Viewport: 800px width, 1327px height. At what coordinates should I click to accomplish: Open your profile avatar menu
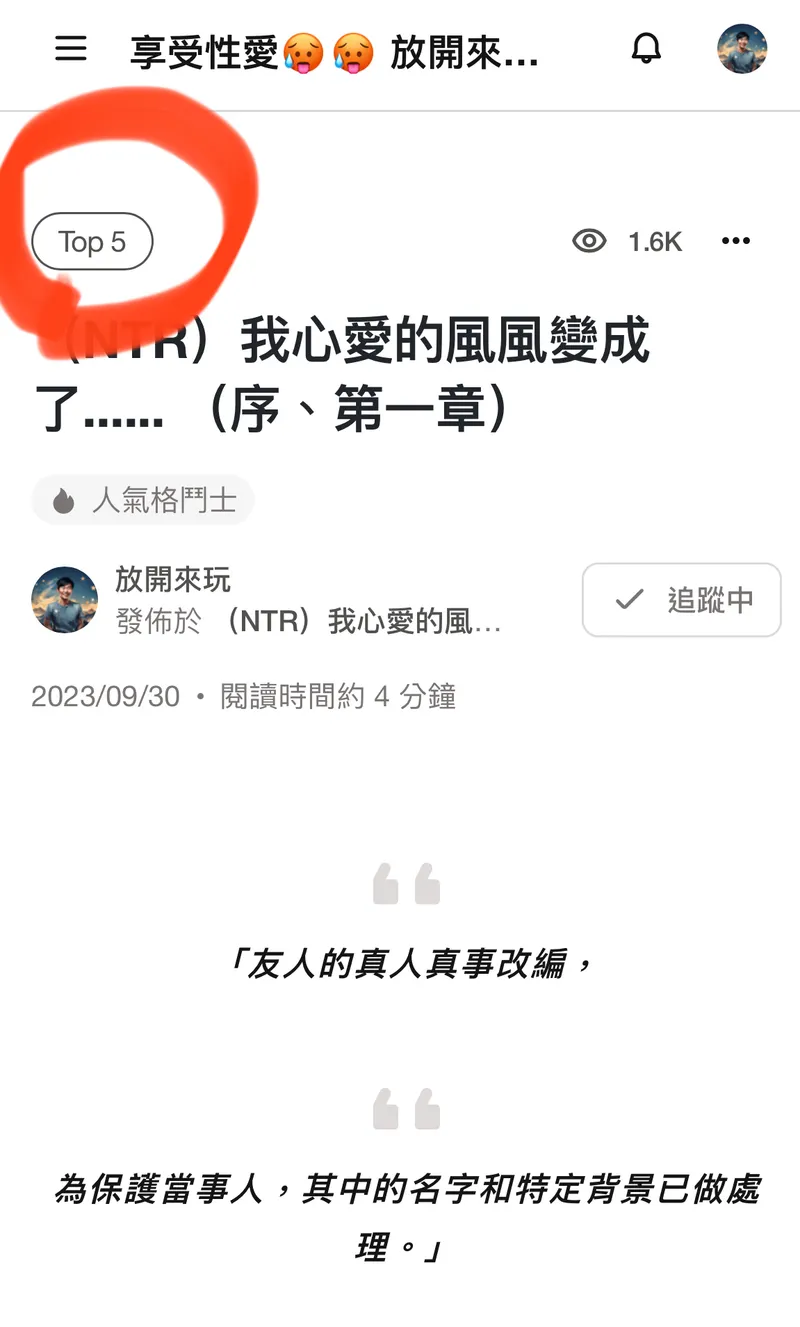click(742, 49)
